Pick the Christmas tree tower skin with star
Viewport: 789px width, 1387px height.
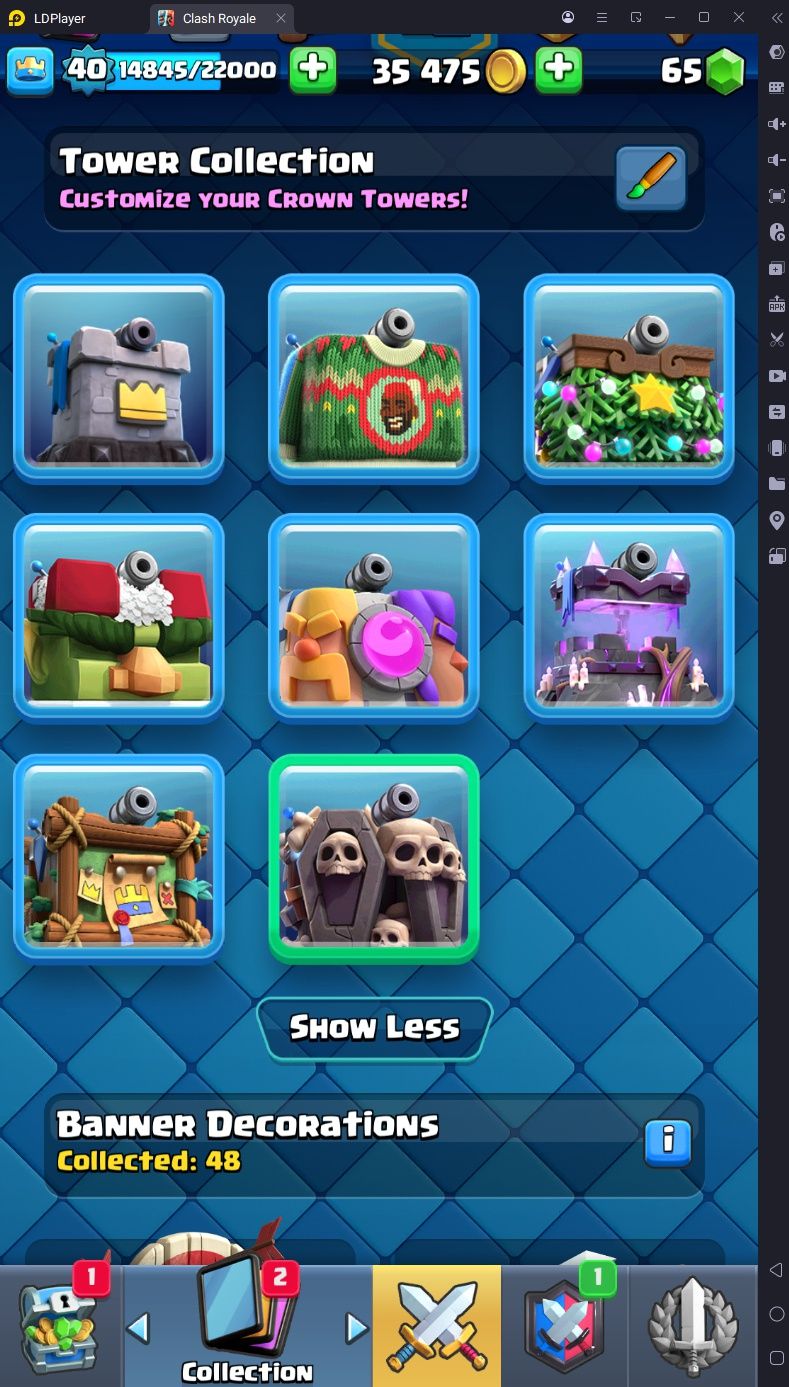pos(629,378)
